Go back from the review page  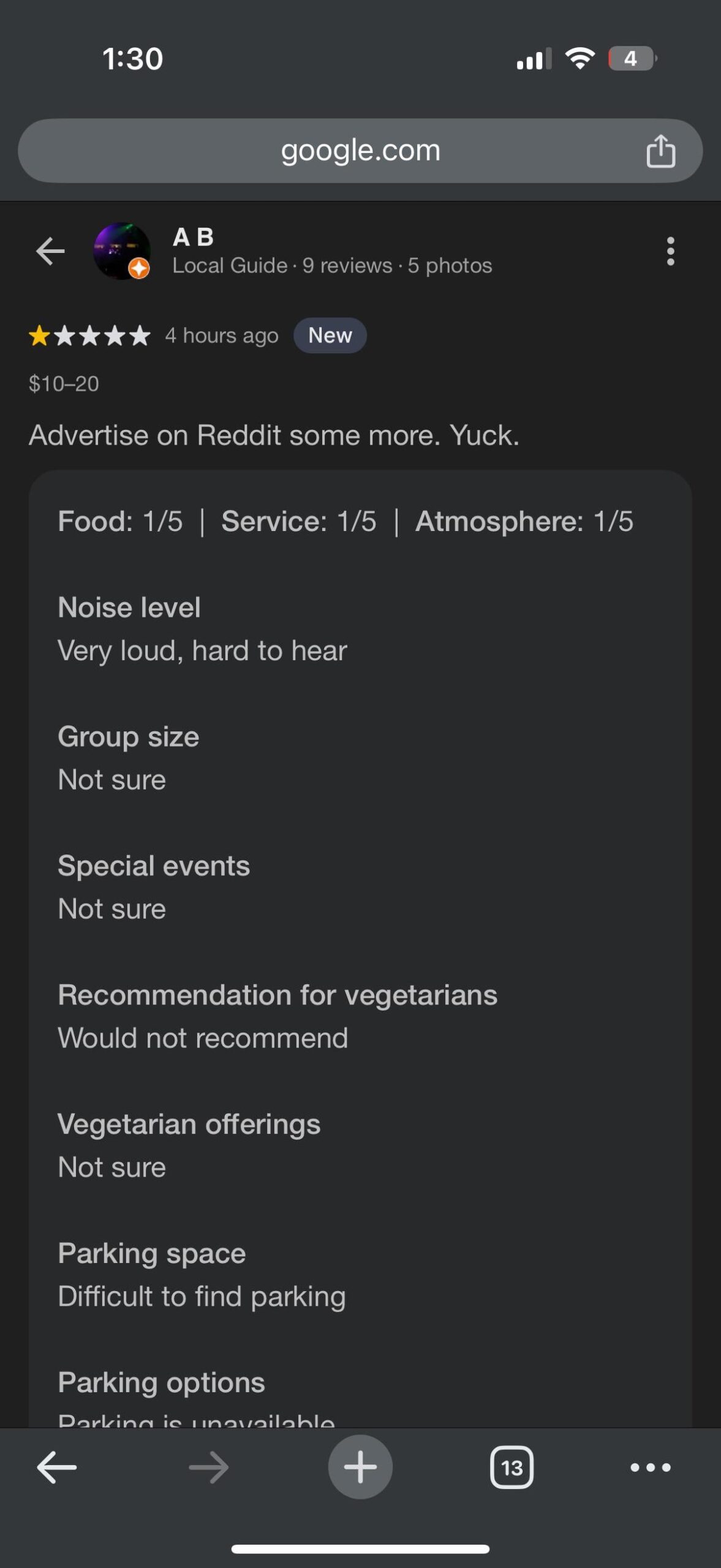(50, 251)
